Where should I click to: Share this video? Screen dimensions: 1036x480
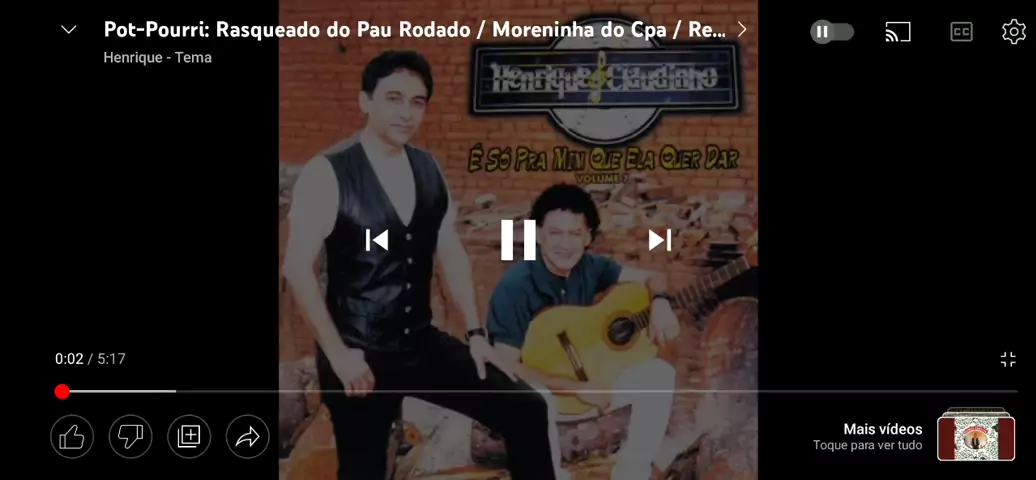[247, 436]
